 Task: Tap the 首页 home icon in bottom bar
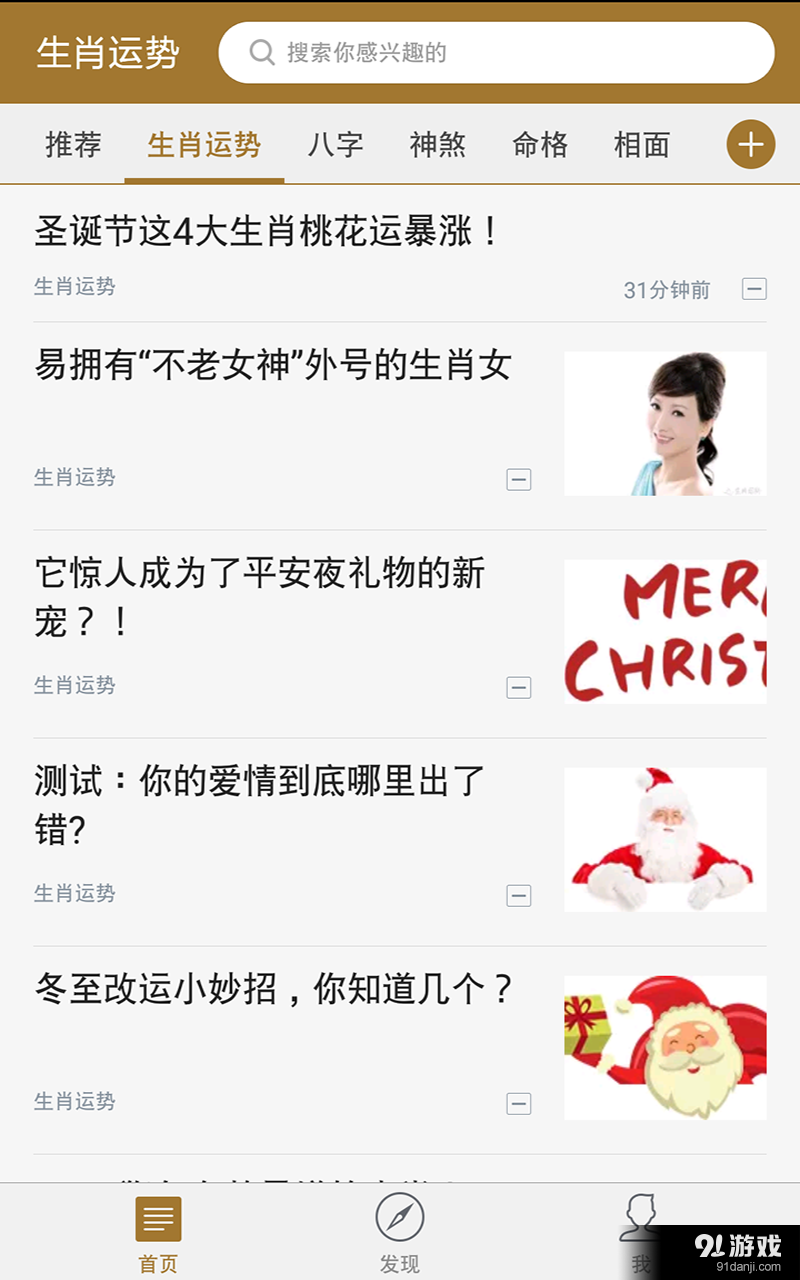pos(156,1221)
